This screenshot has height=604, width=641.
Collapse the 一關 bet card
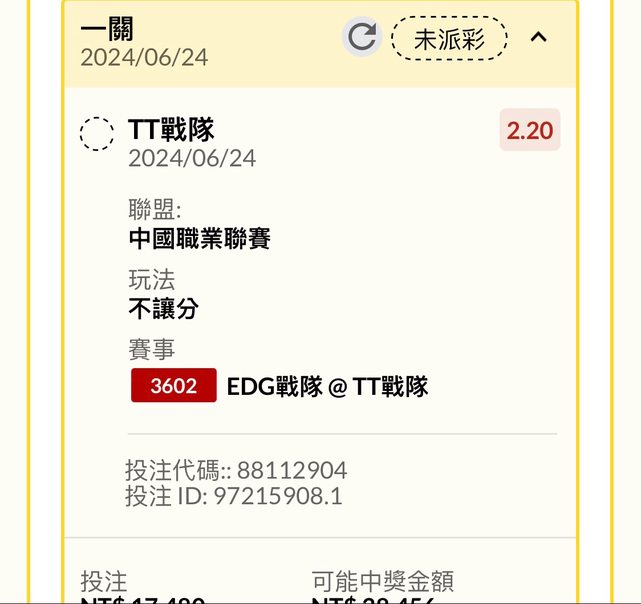[538, 38]
